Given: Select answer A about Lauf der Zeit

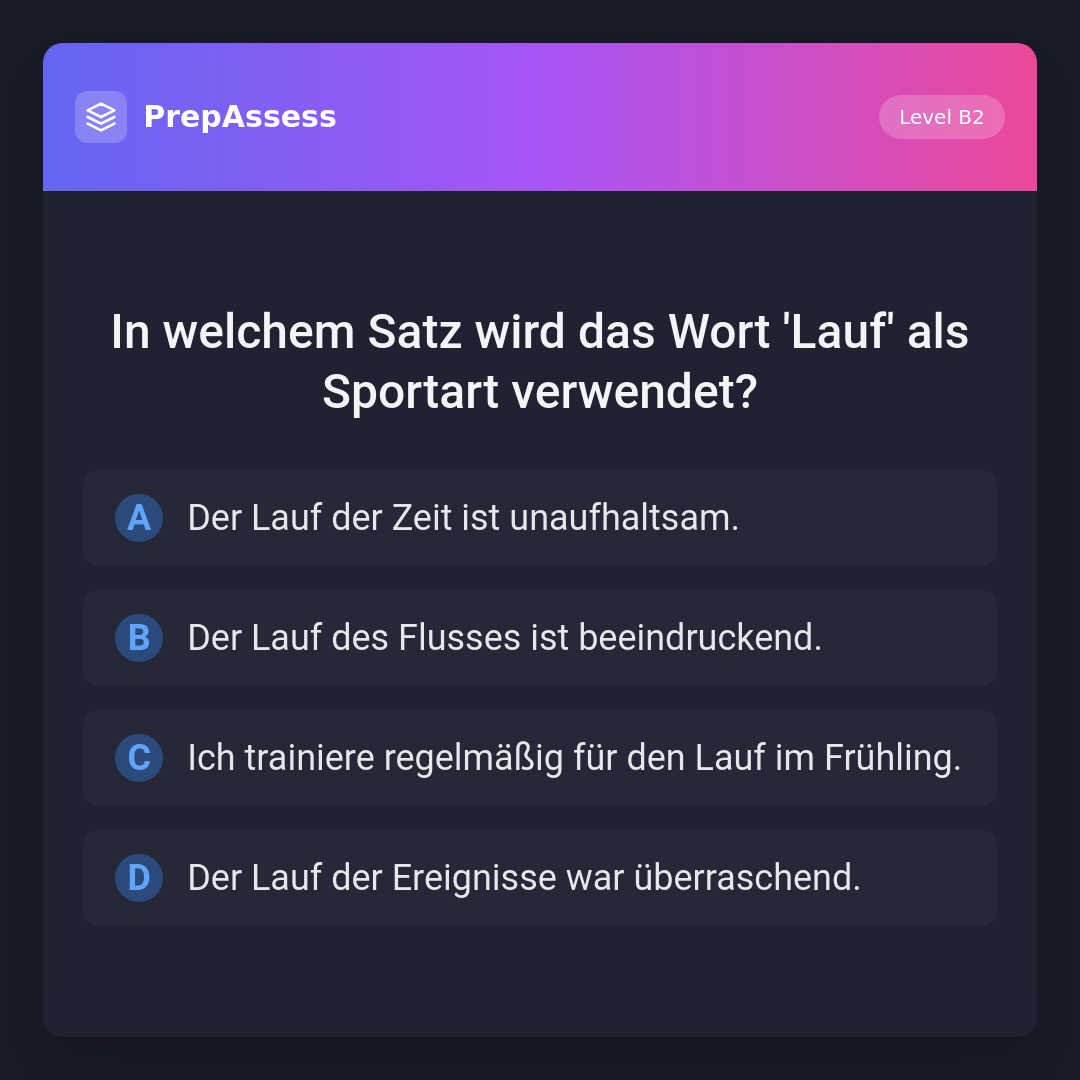Looking at the screenshot, I should point(540,518).
